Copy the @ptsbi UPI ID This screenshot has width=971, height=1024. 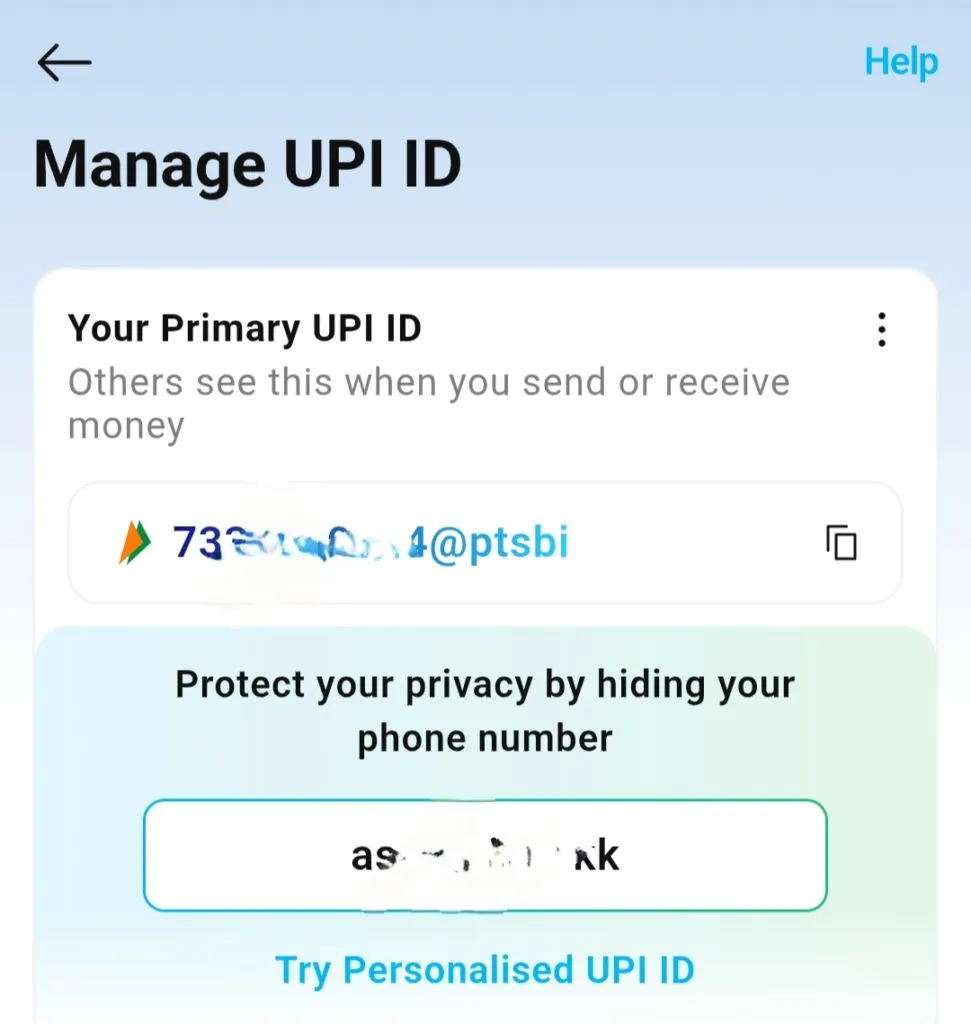841,542
